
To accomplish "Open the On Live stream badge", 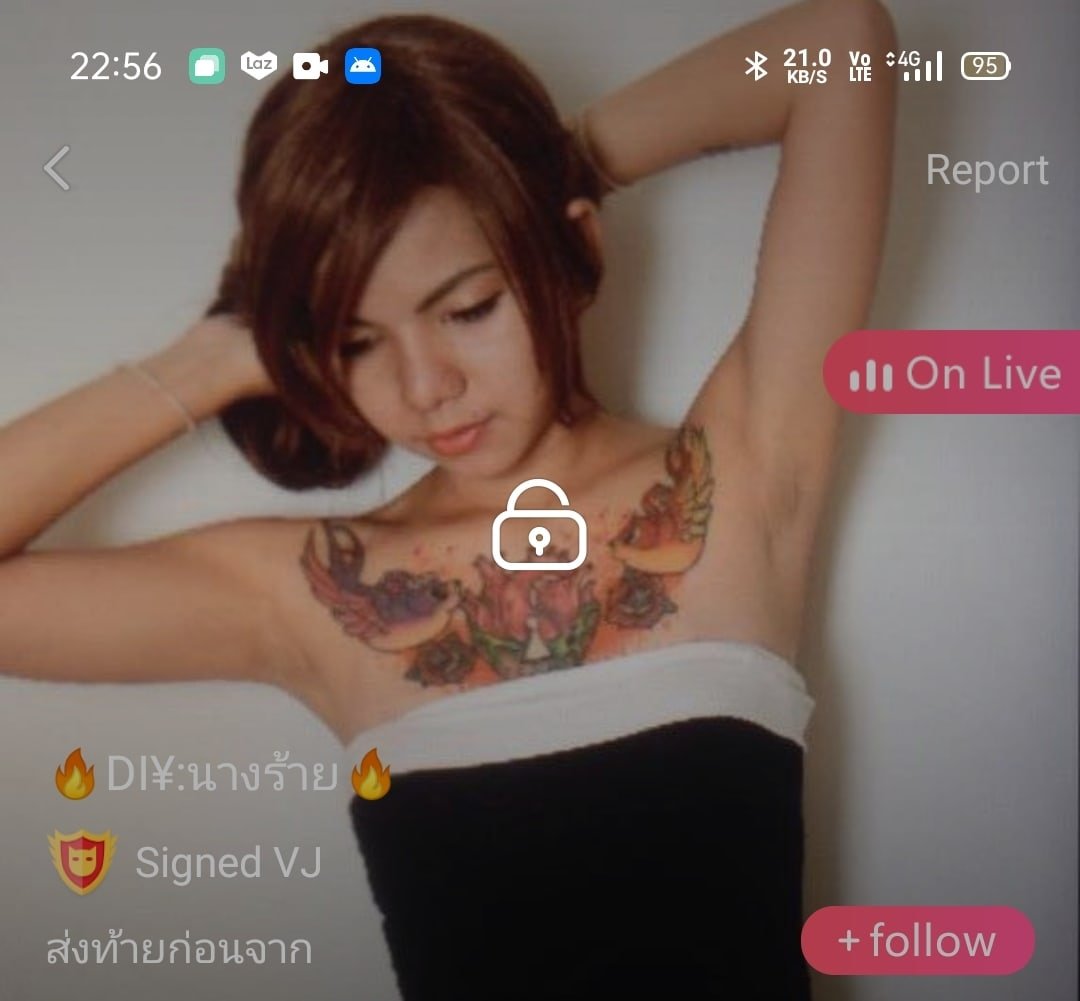I will (x=952, y=374).
